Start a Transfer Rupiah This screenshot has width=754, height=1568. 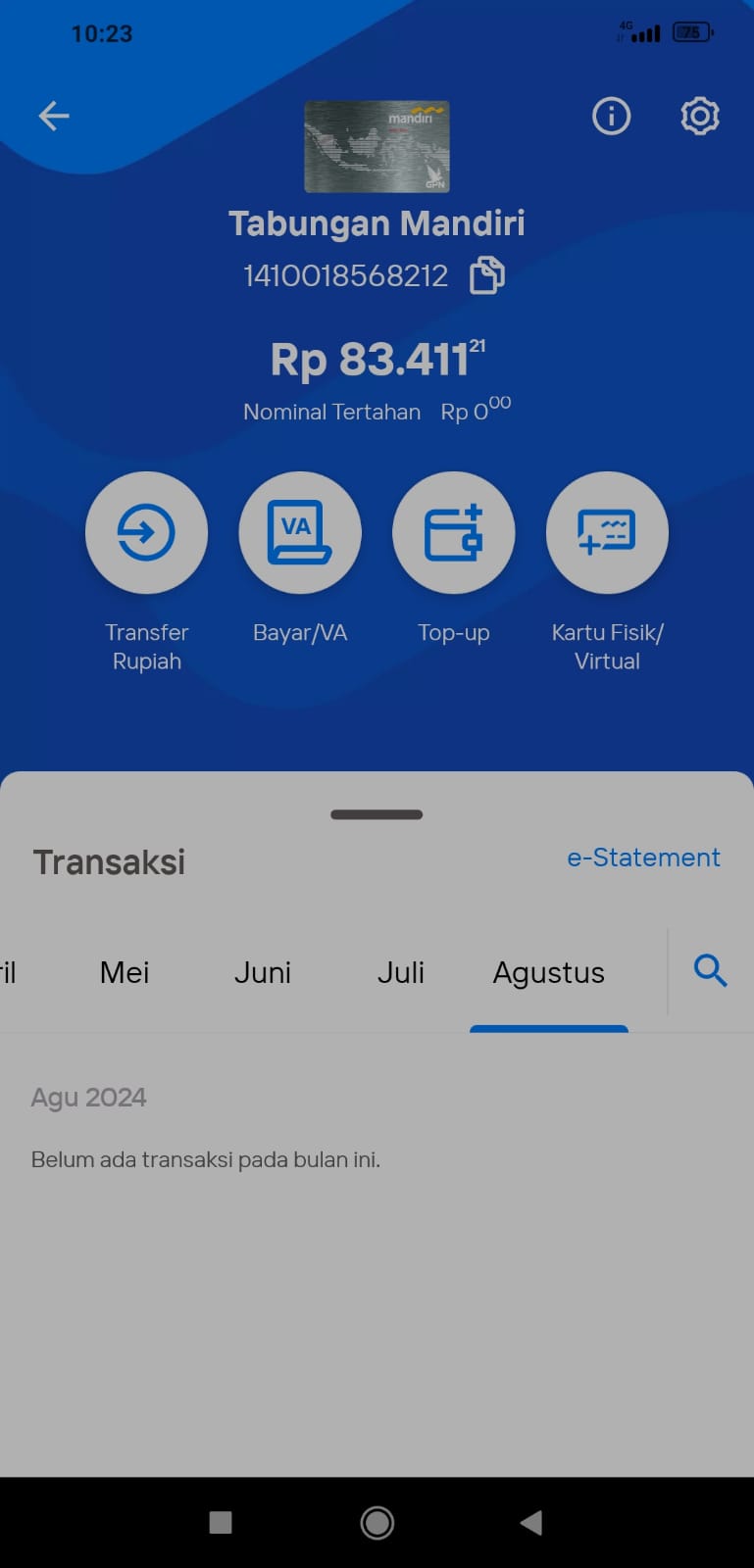click(x=147, y=532)
